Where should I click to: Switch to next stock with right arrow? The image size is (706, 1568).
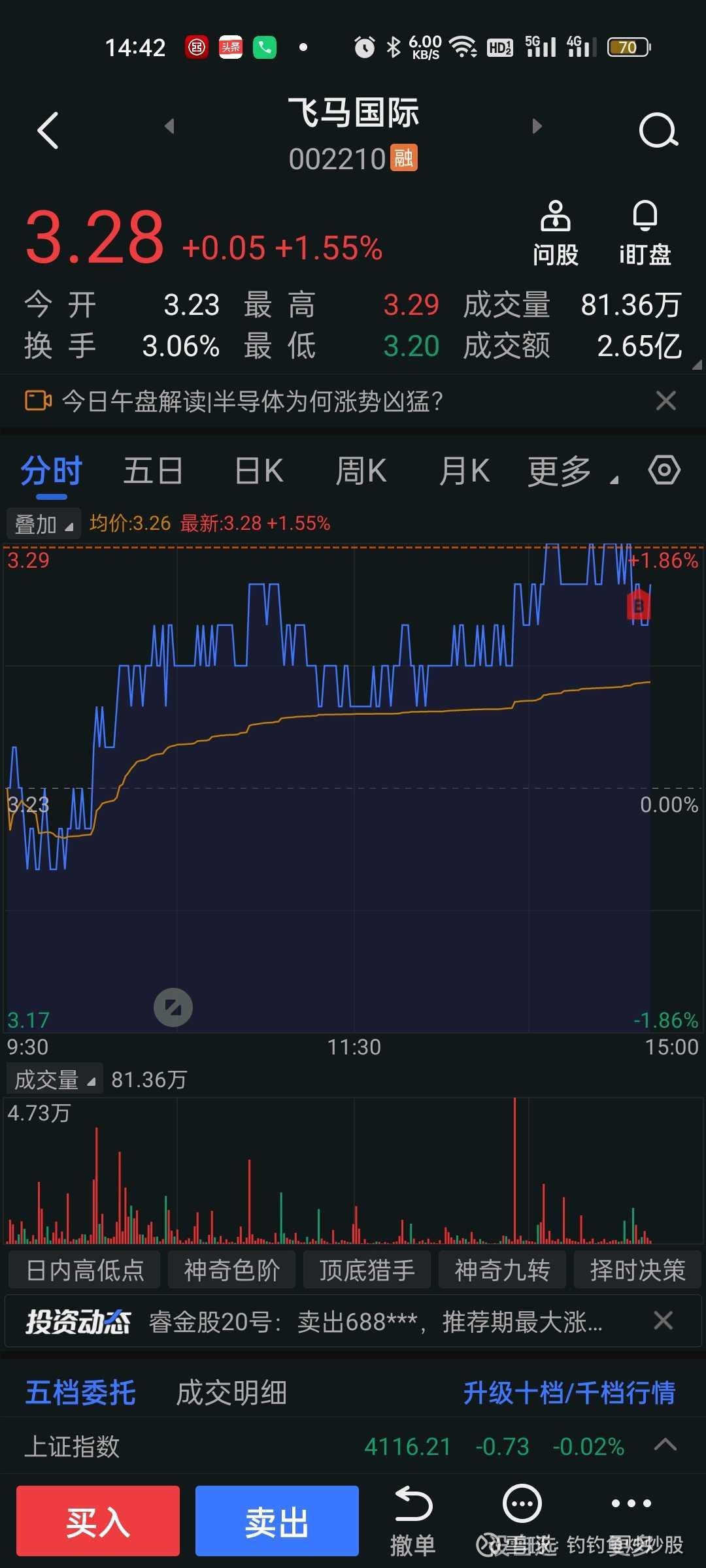537,126
